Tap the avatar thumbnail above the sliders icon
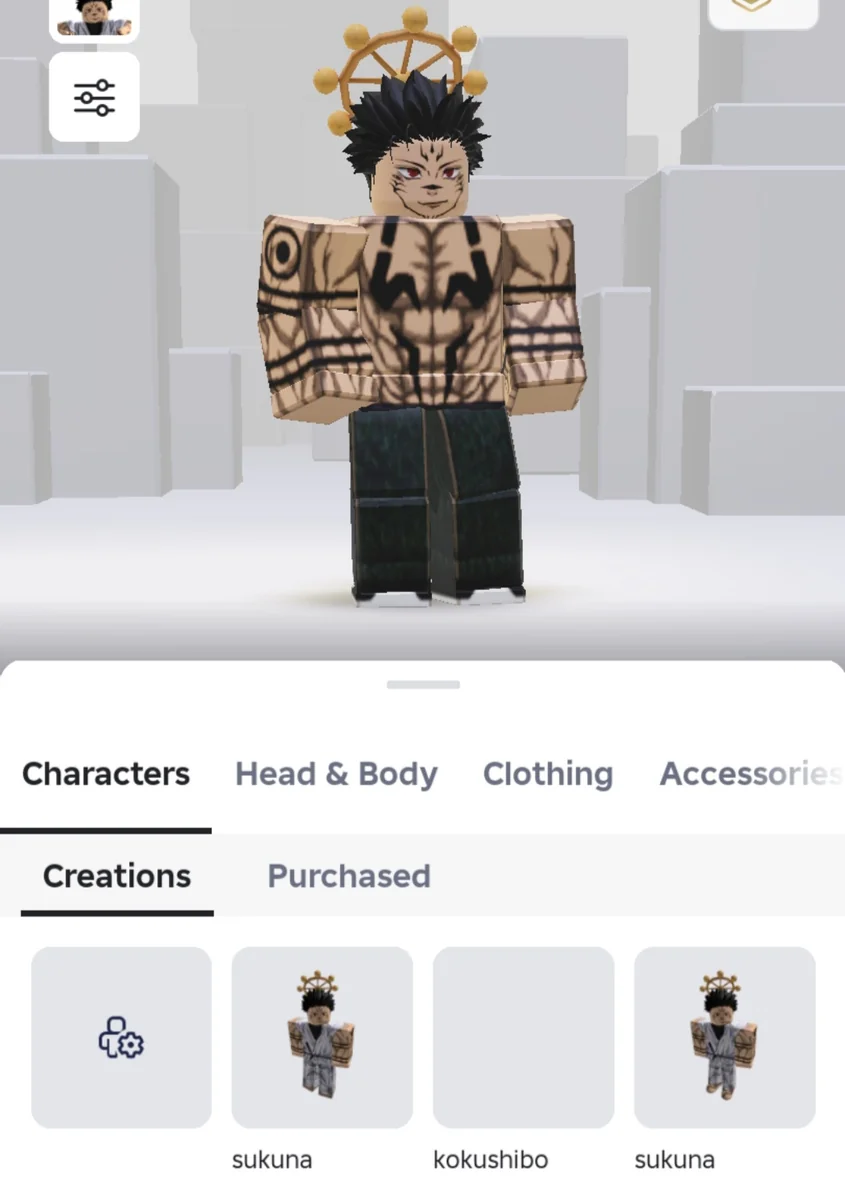The width and height of the screenshot is (845, 1200). point(94,18)
